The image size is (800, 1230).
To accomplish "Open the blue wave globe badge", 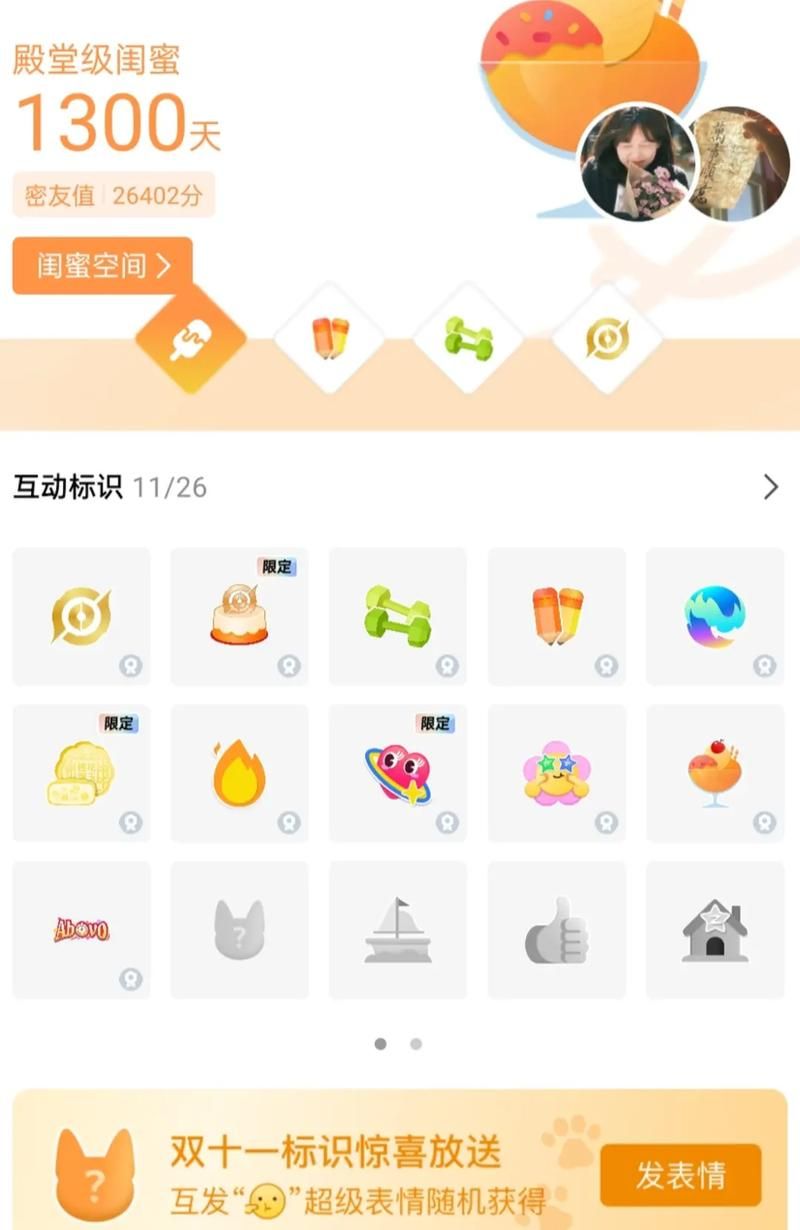I will [x=715, y=616].
